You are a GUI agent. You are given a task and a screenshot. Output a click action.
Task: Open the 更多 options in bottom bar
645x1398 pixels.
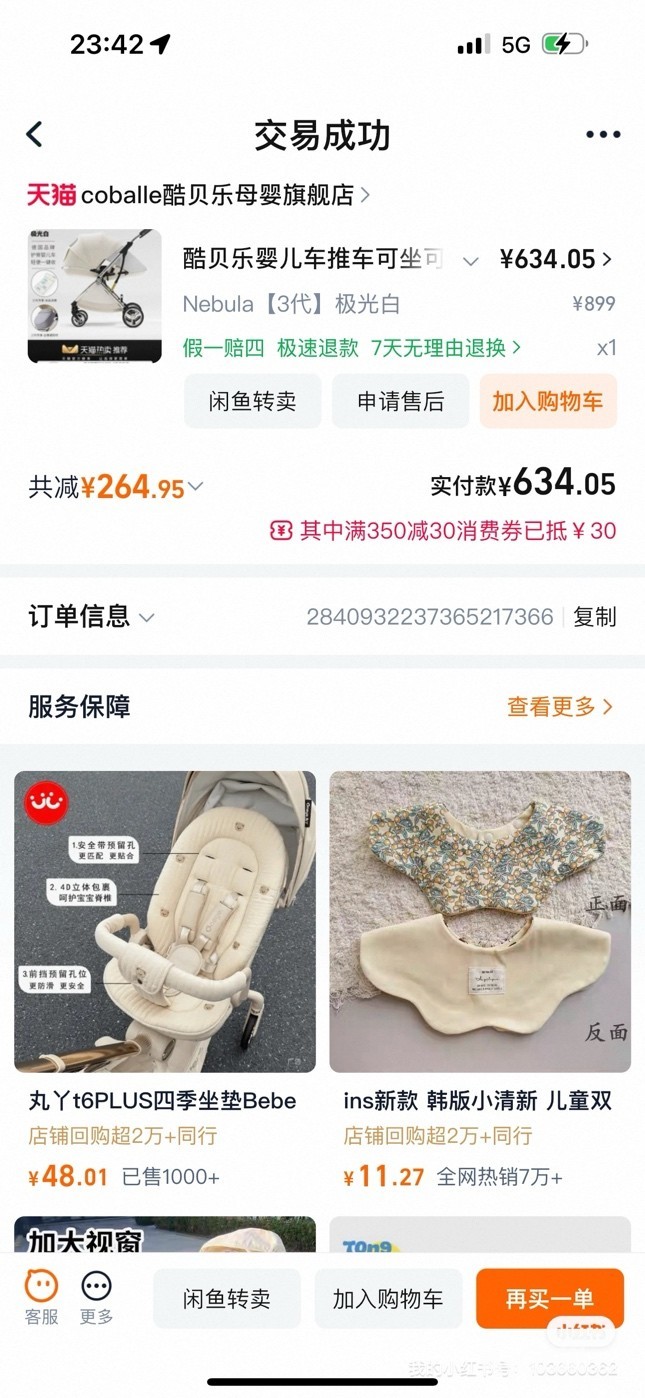tap(96, 1296)
